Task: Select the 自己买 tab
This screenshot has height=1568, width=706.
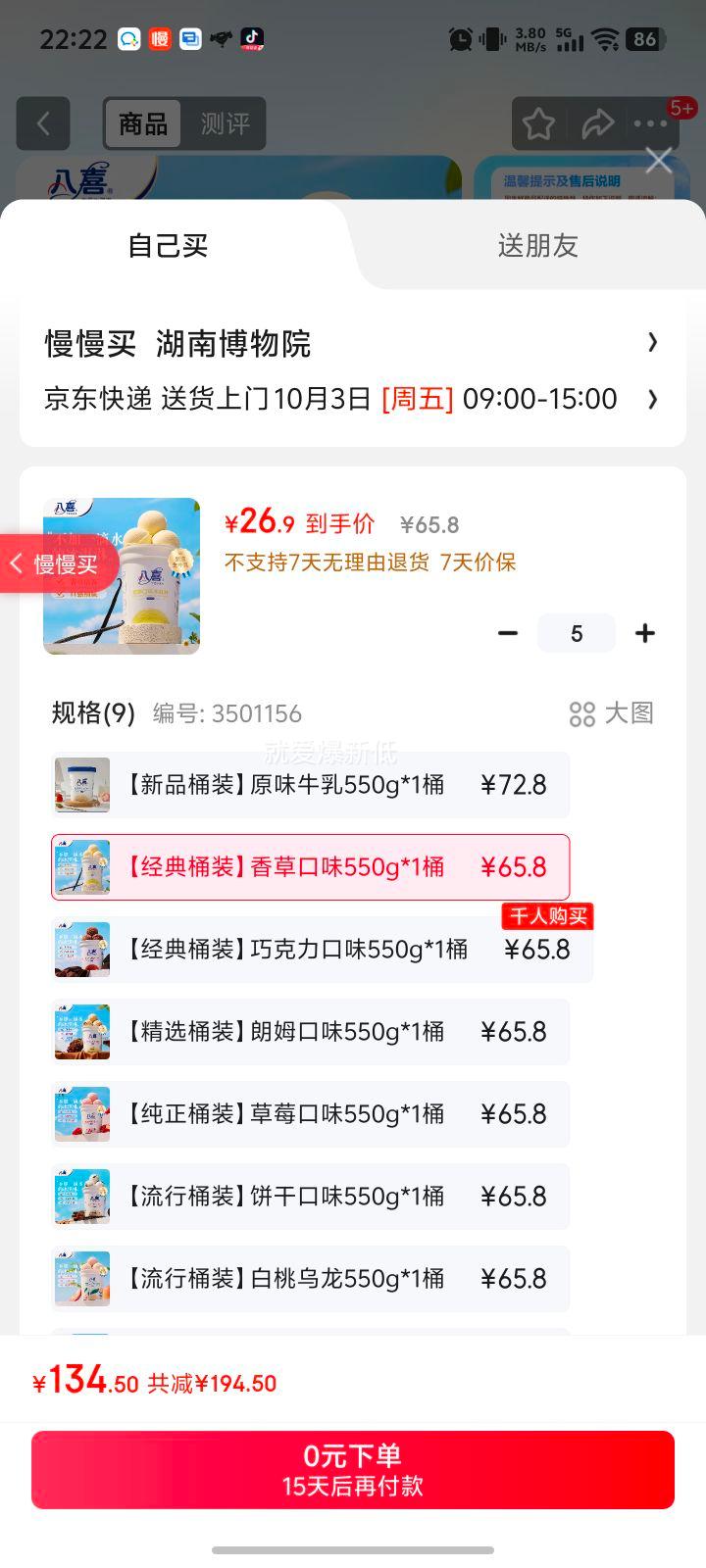Action: point(168,245)
